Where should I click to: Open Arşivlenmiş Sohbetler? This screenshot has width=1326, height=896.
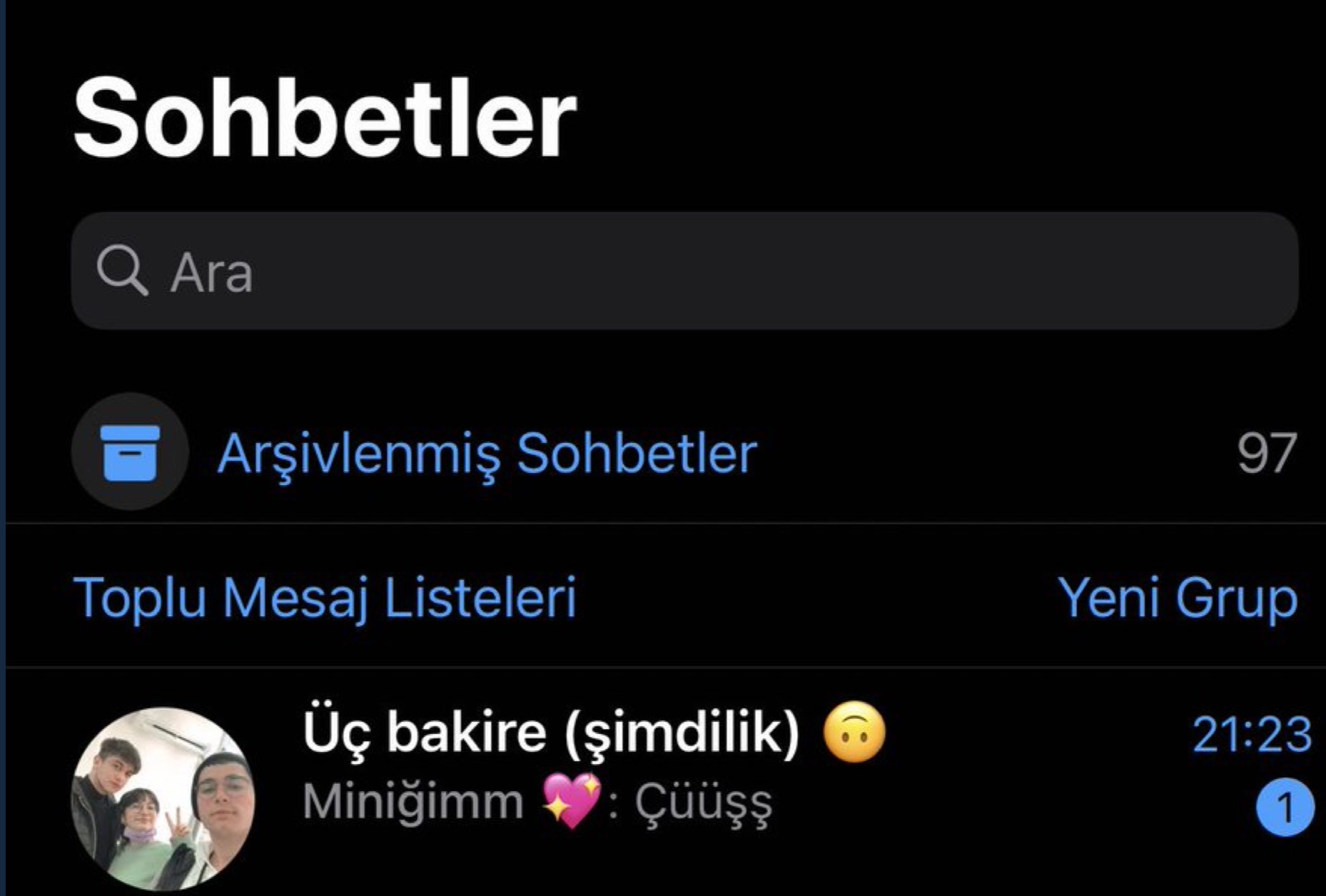[x=487, y=453]
